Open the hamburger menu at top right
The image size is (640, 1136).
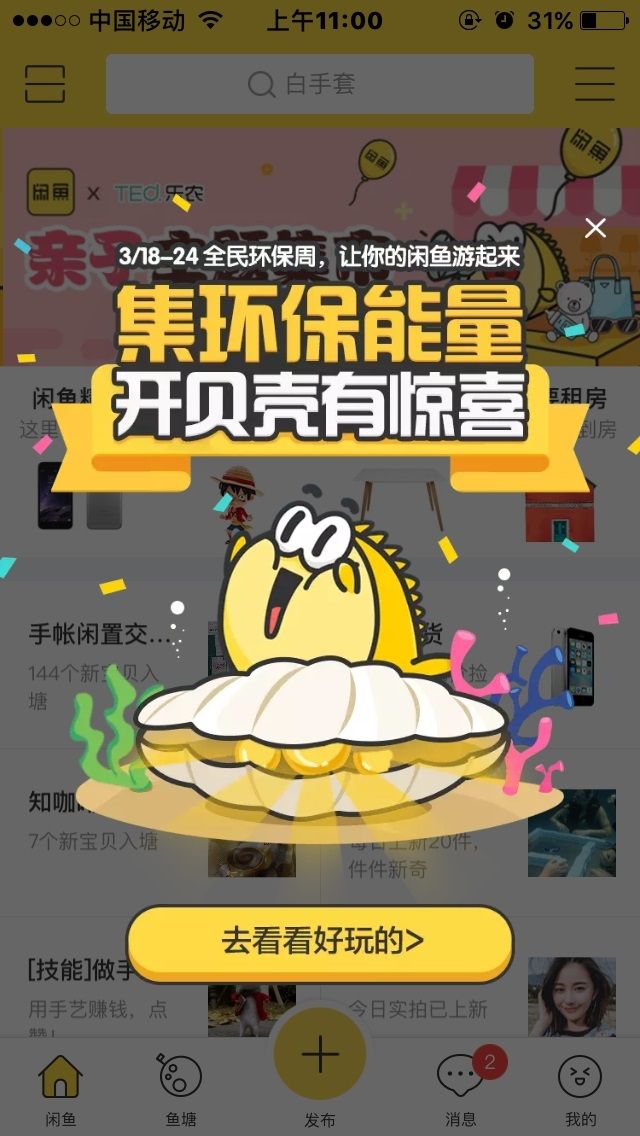[594, 84]
